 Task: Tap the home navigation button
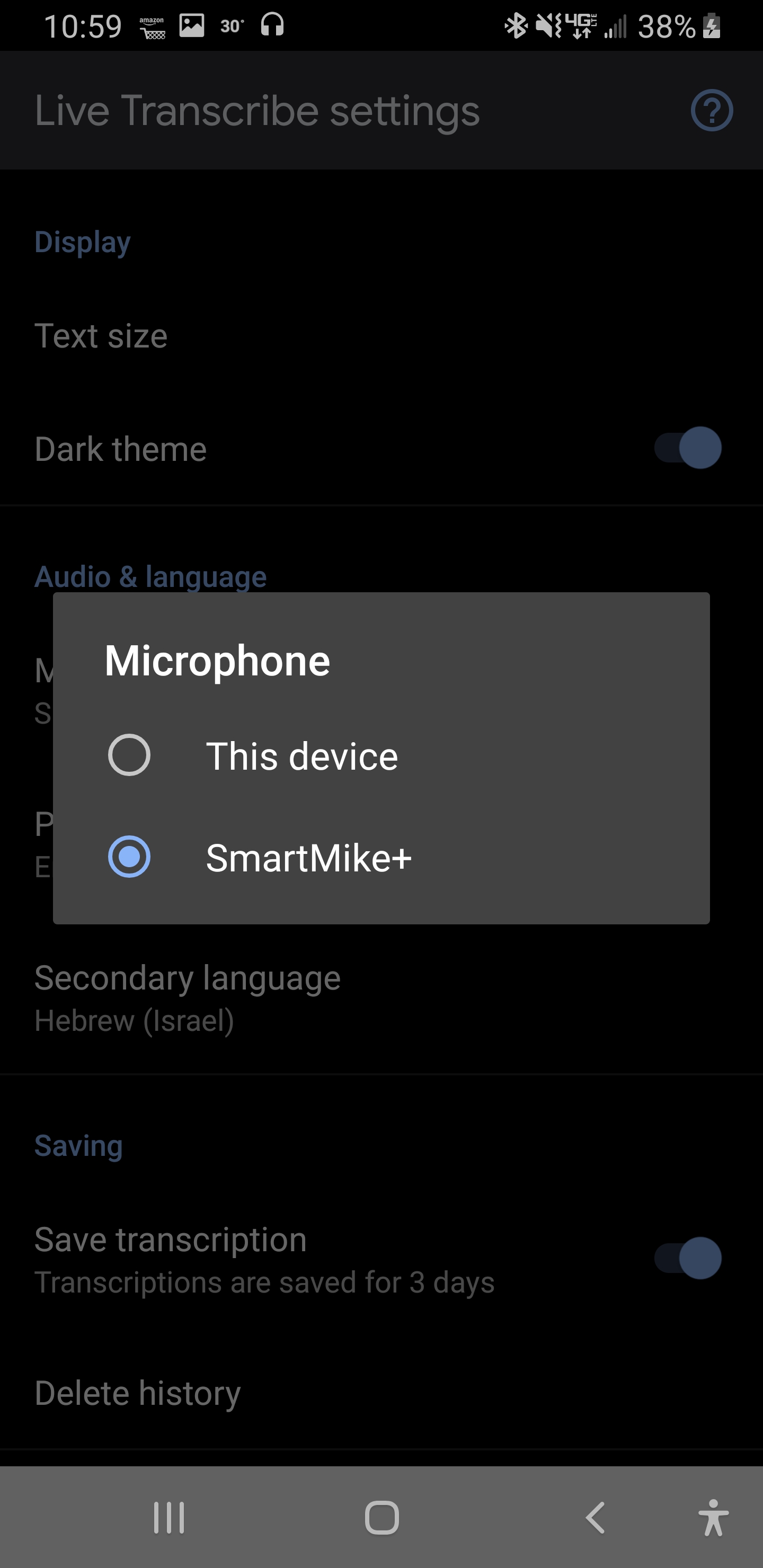[x=381, y=1517]
